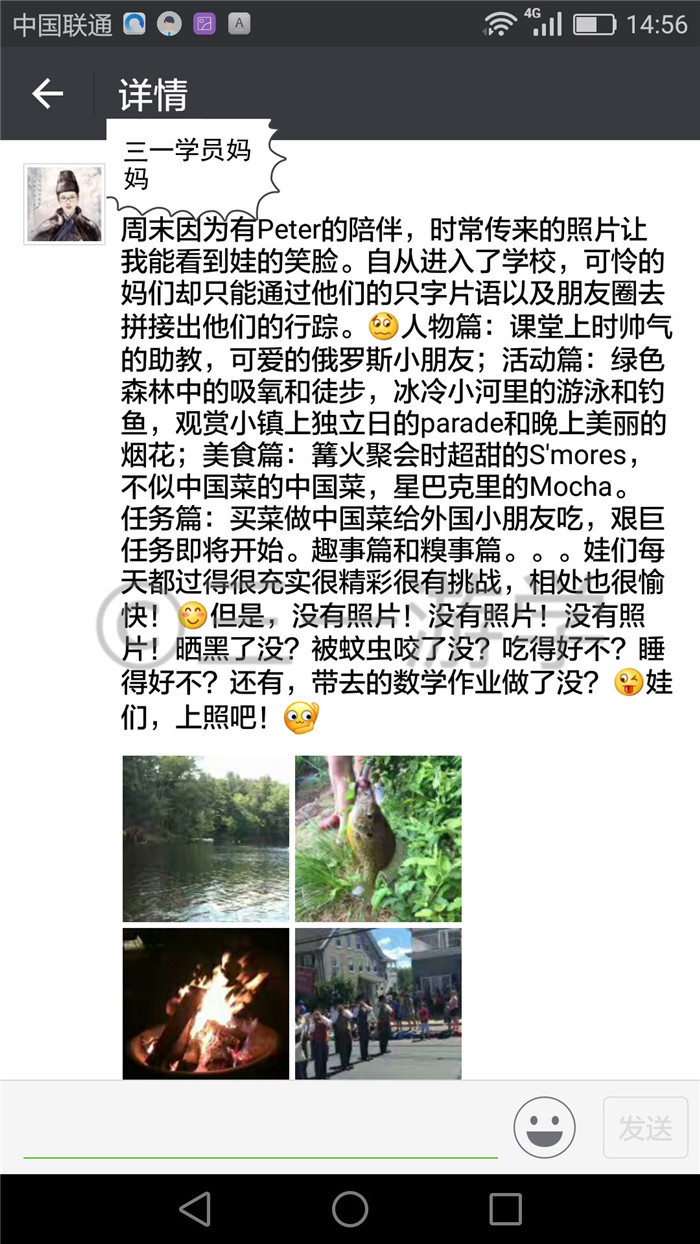The image size is (700, 1244).
Task: Tap the 发送 send button
Action: [645, 1128]
